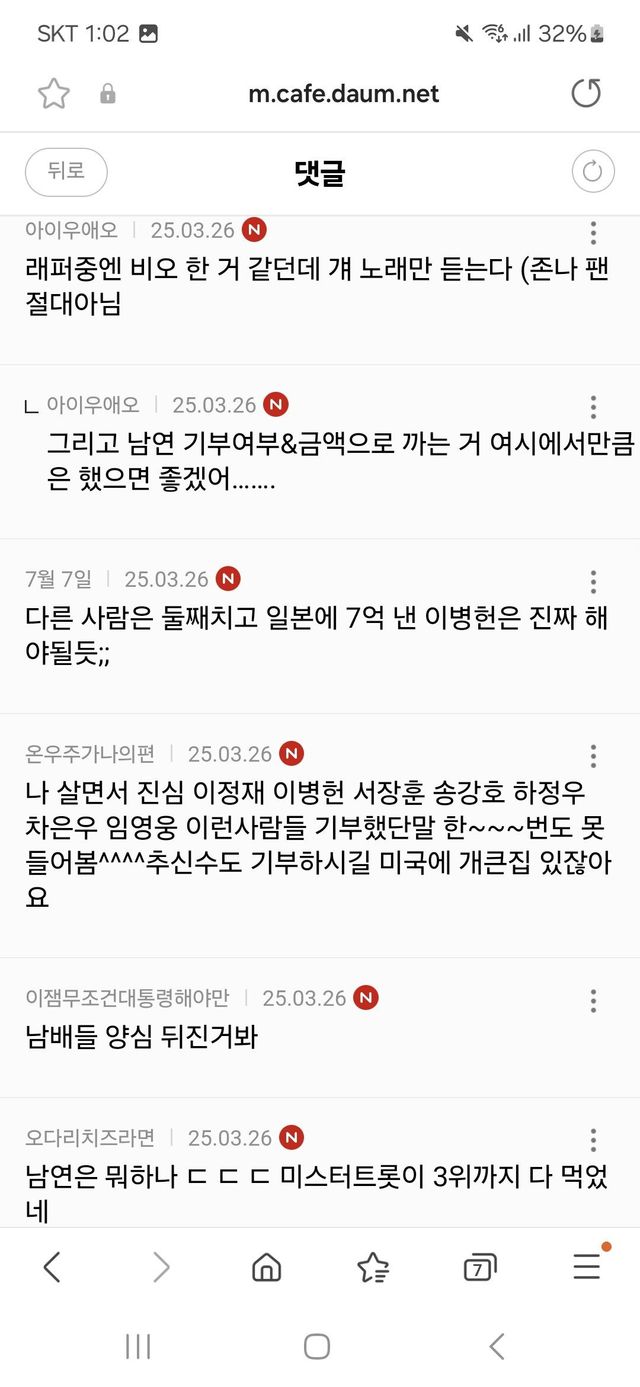Viewport: 640px width, 1387px height.
Task: Open overflow menu on 아이우애오's reply comment
Action: tap(593, 406)
